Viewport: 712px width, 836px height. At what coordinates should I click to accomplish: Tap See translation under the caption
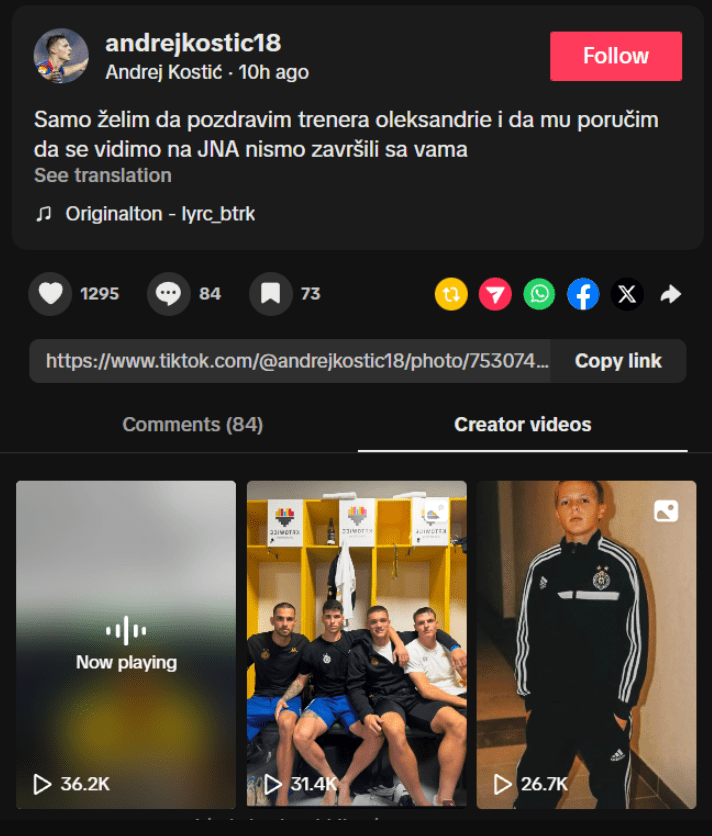[103, 175]
